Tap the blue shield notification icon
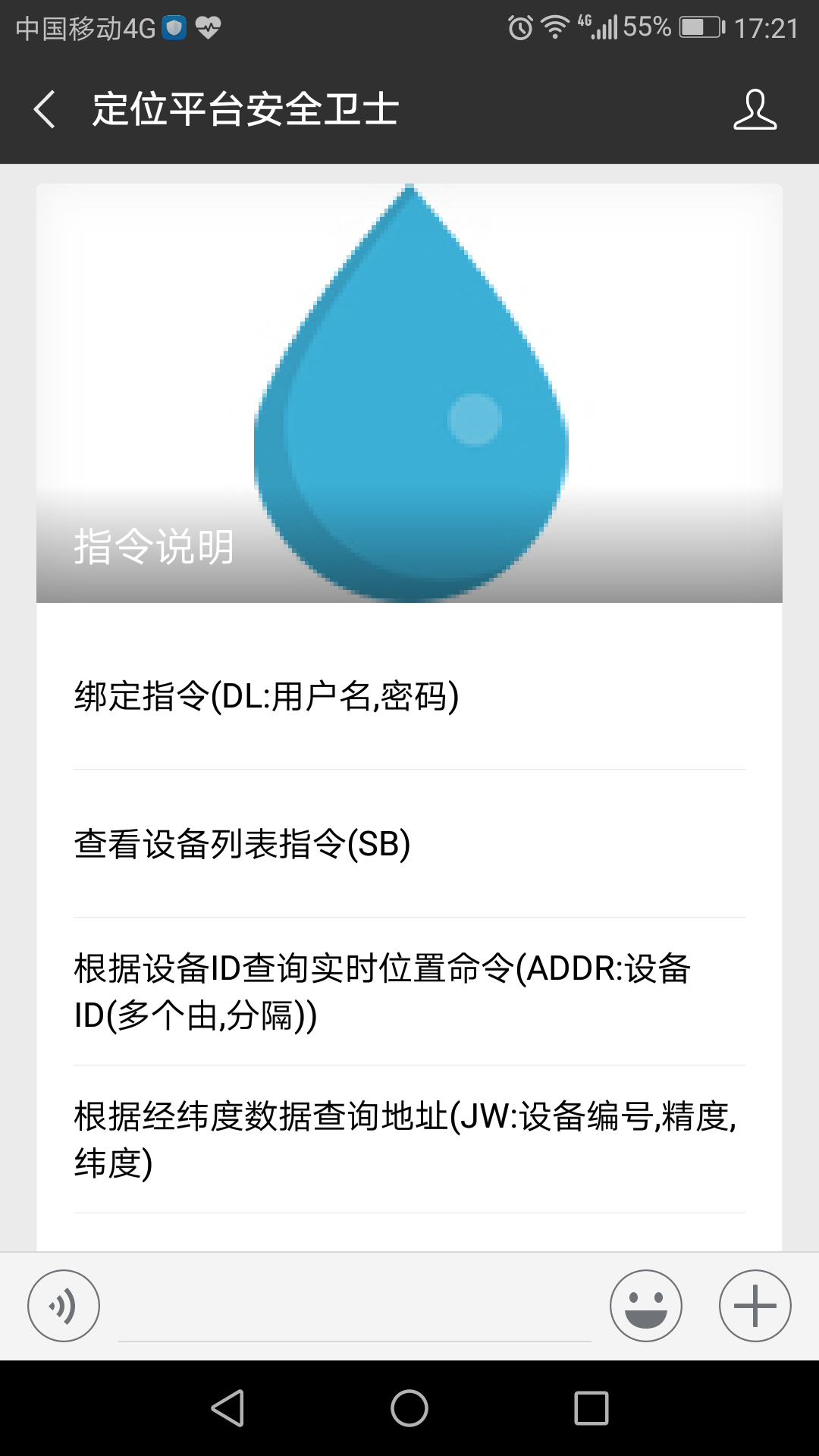Screen dimensions: 819x1456 [176, 25]
